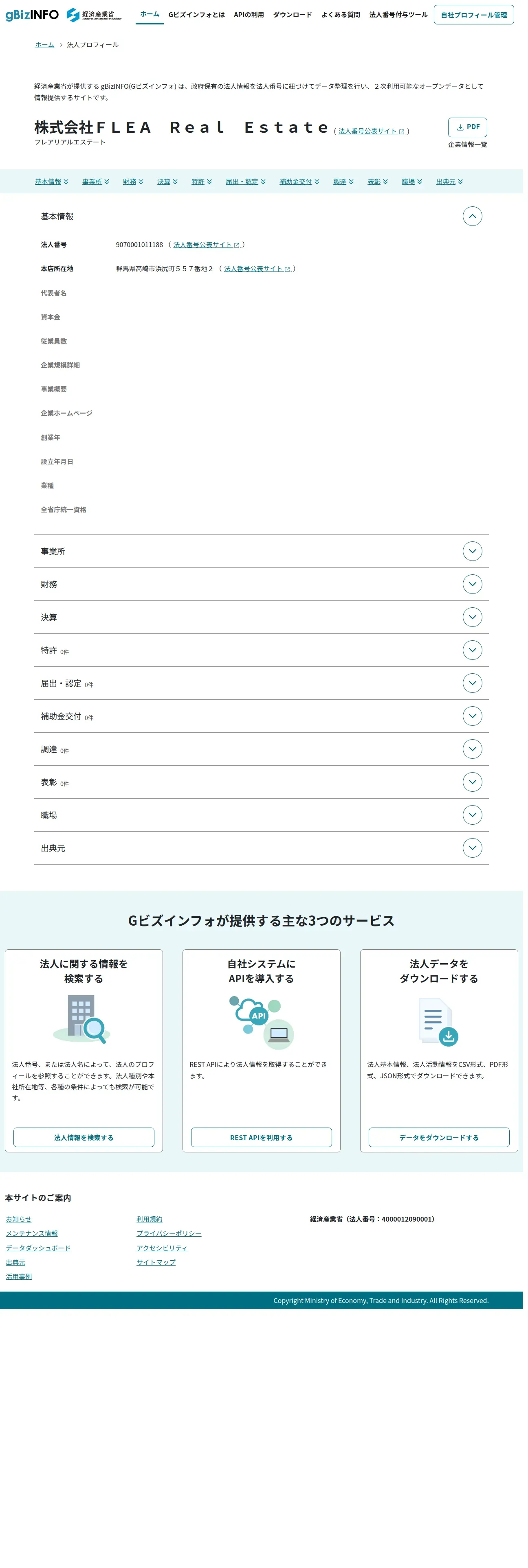This screenshot has height=1568, width=528.
Task: Jump to 職場 anchor link
Action: point(415,183)
